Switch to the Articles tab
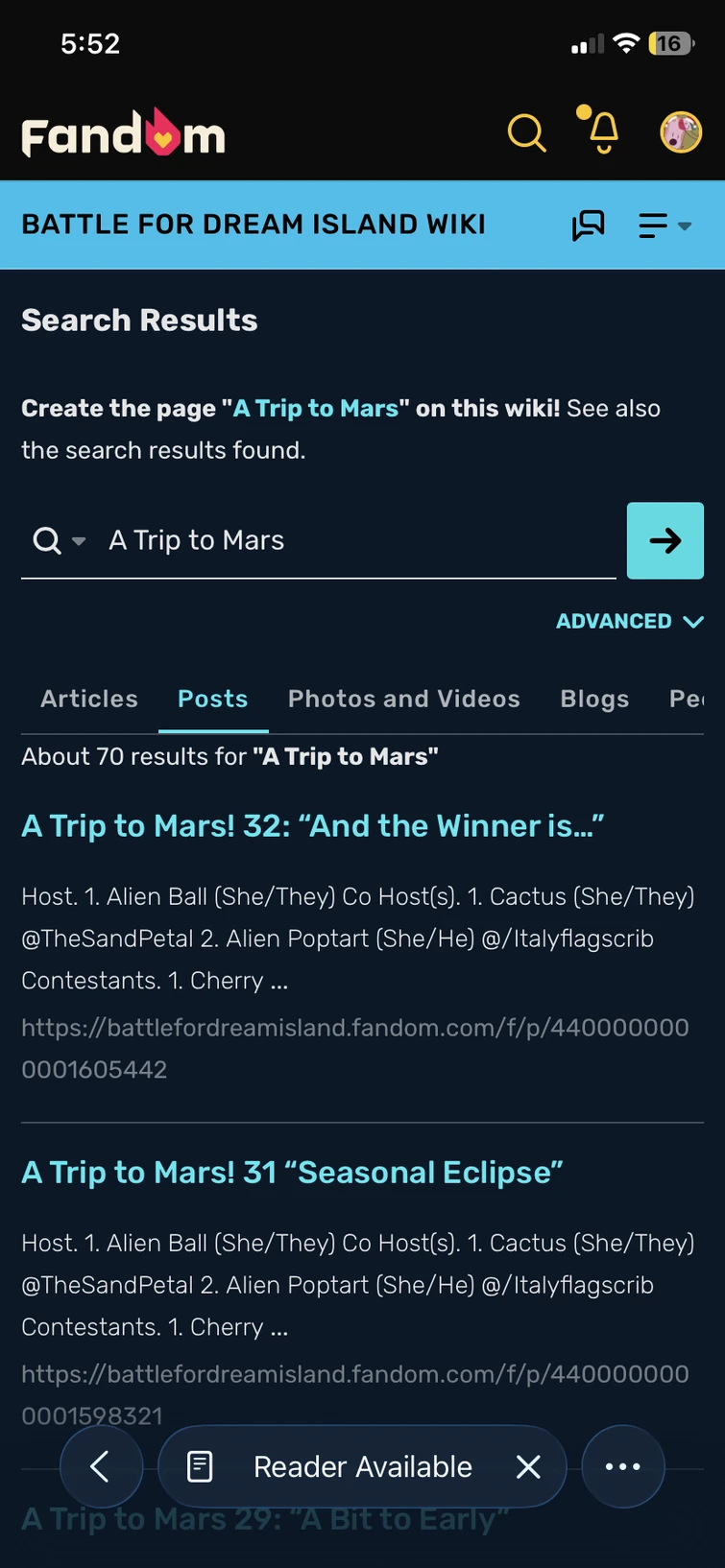 89,699
